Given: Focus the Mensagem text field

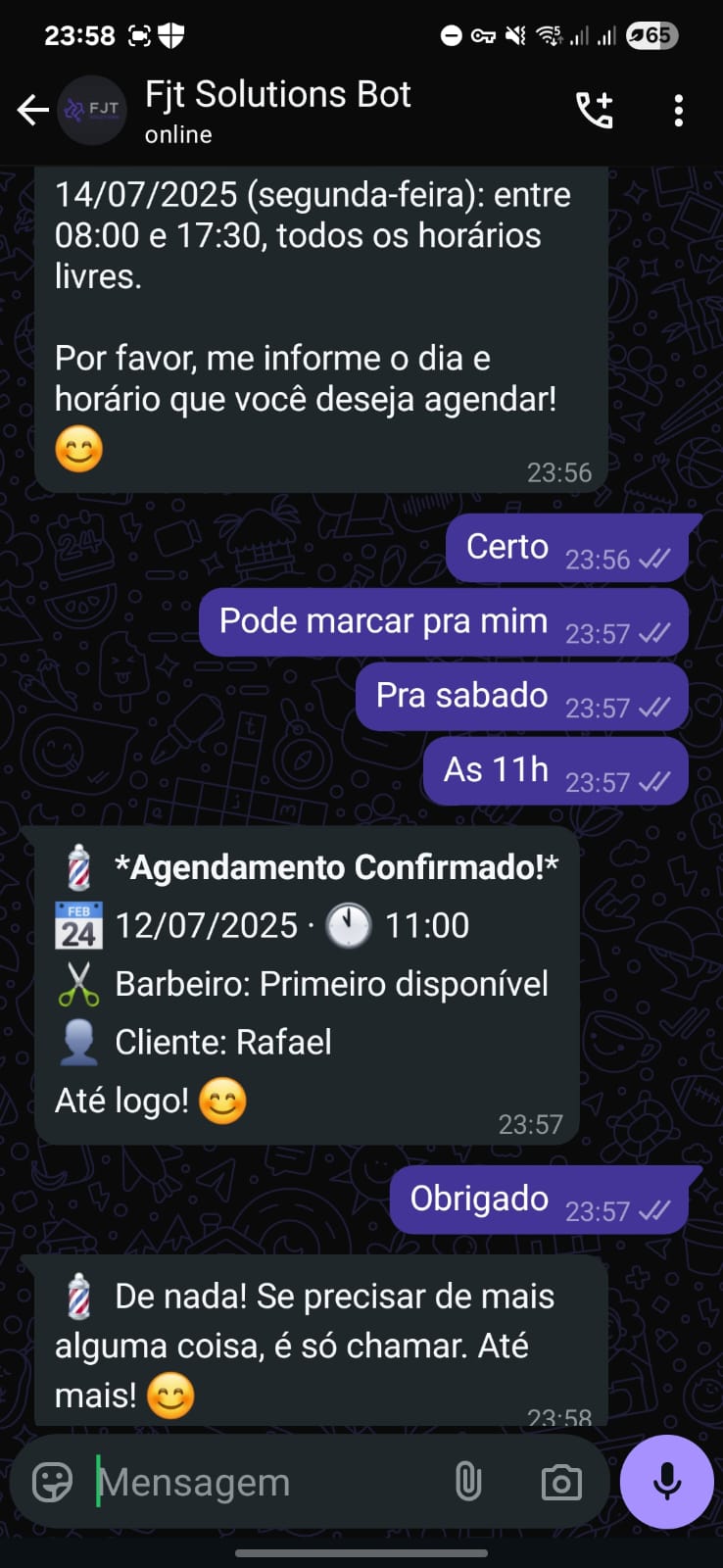Looking at the screenshot, I should (x=265, y=1482).
